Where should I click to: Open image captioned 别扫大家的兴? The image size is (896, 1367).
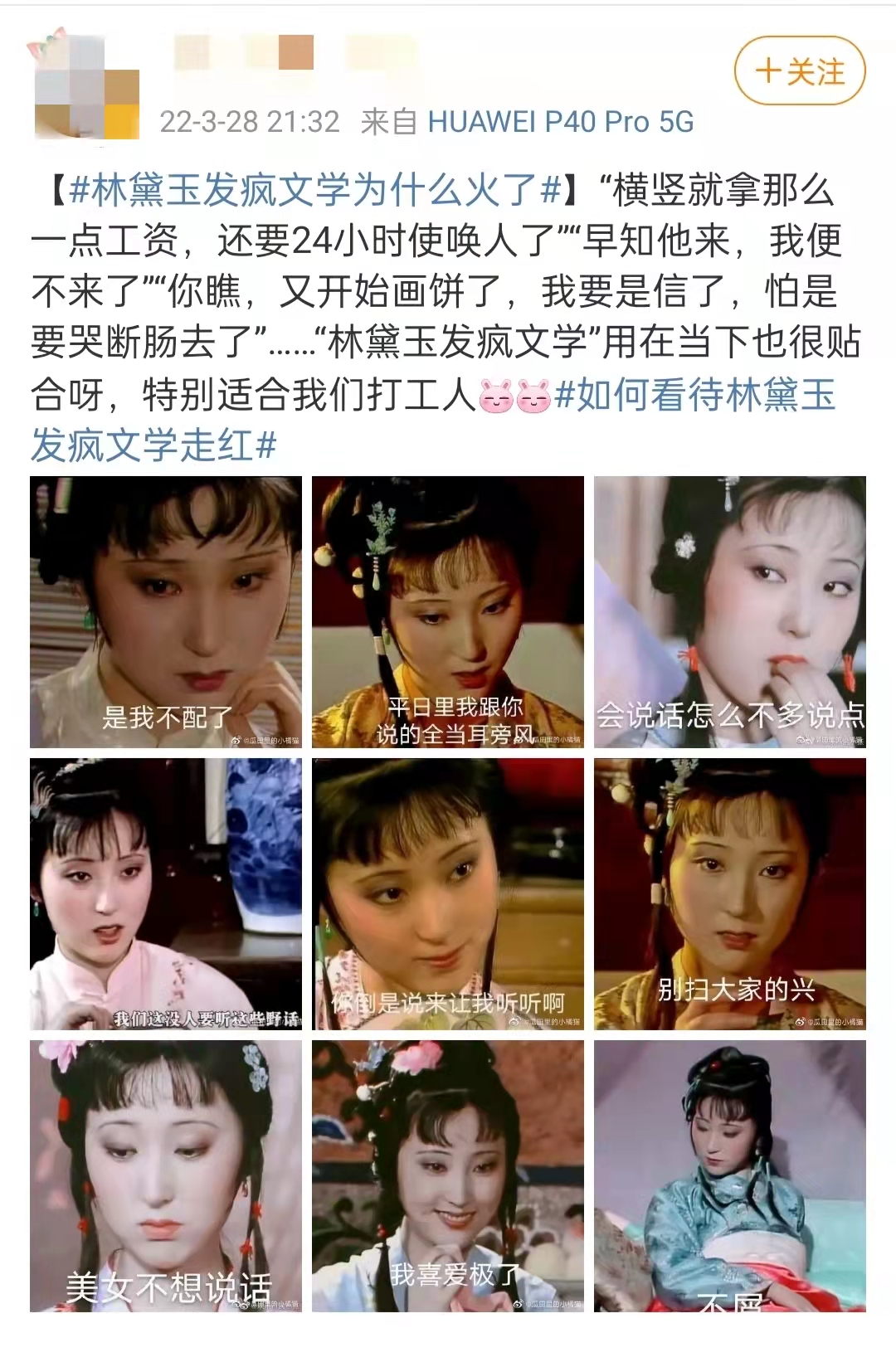729,894
